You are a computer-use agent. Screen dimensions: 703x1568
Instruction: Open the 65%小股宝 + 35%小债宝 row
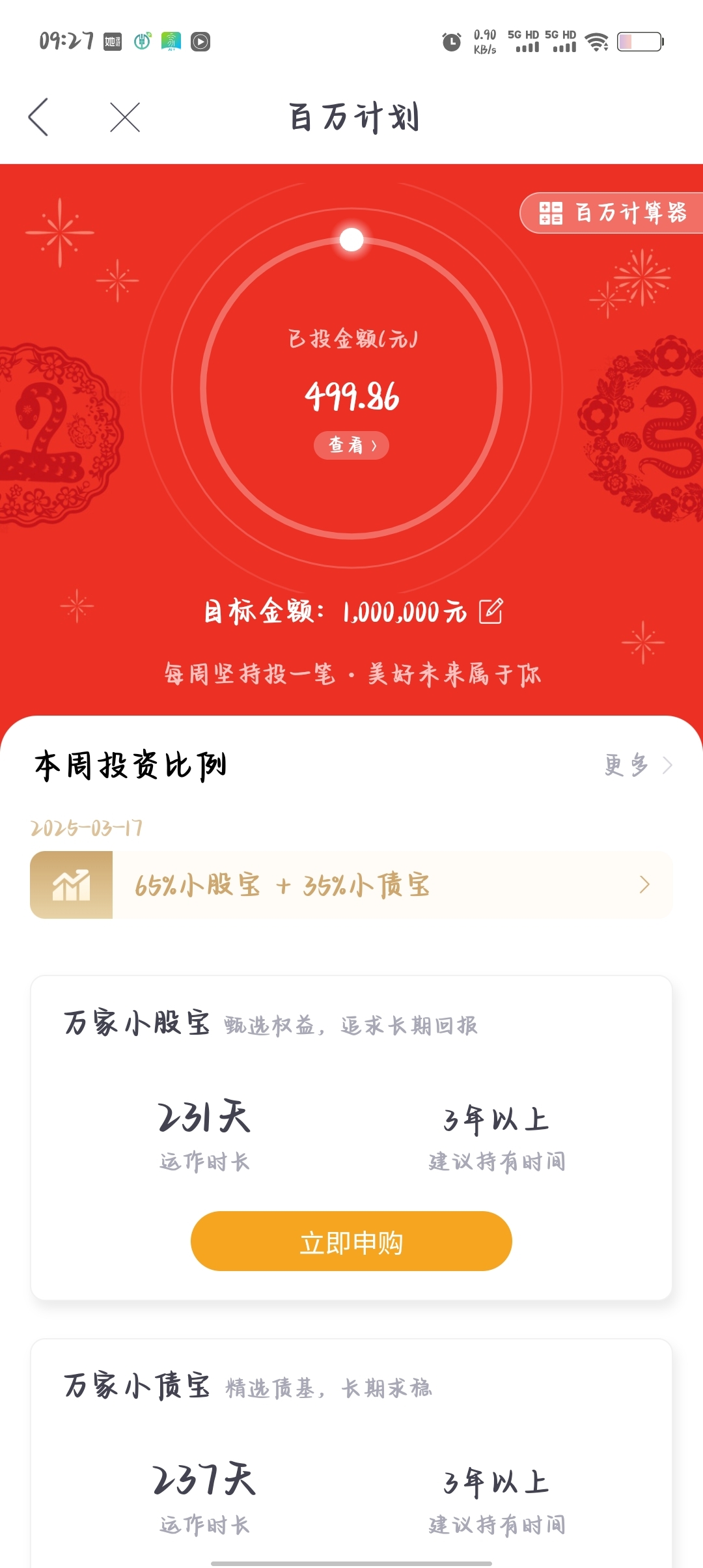point(351,885)
